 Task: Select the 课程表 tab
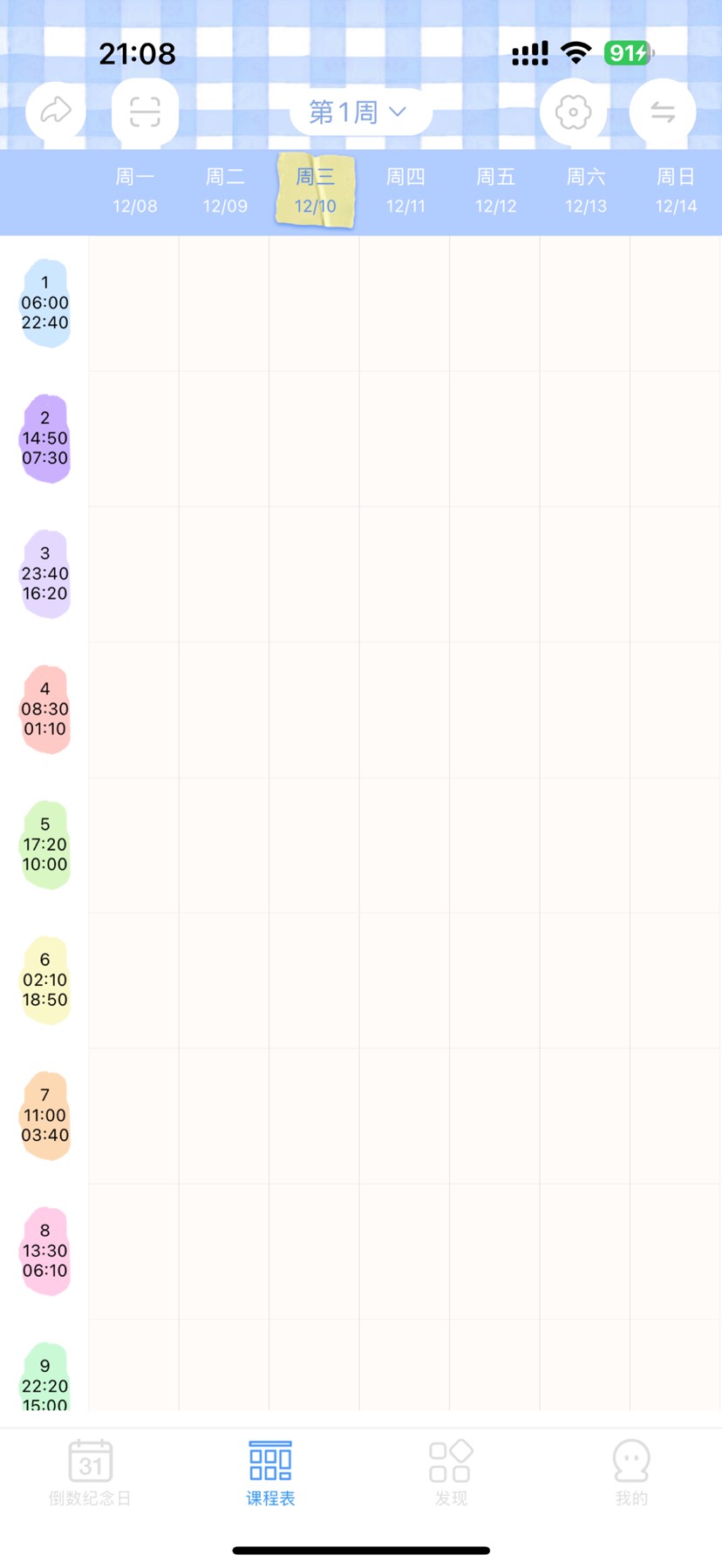(x=270, y=1473)
